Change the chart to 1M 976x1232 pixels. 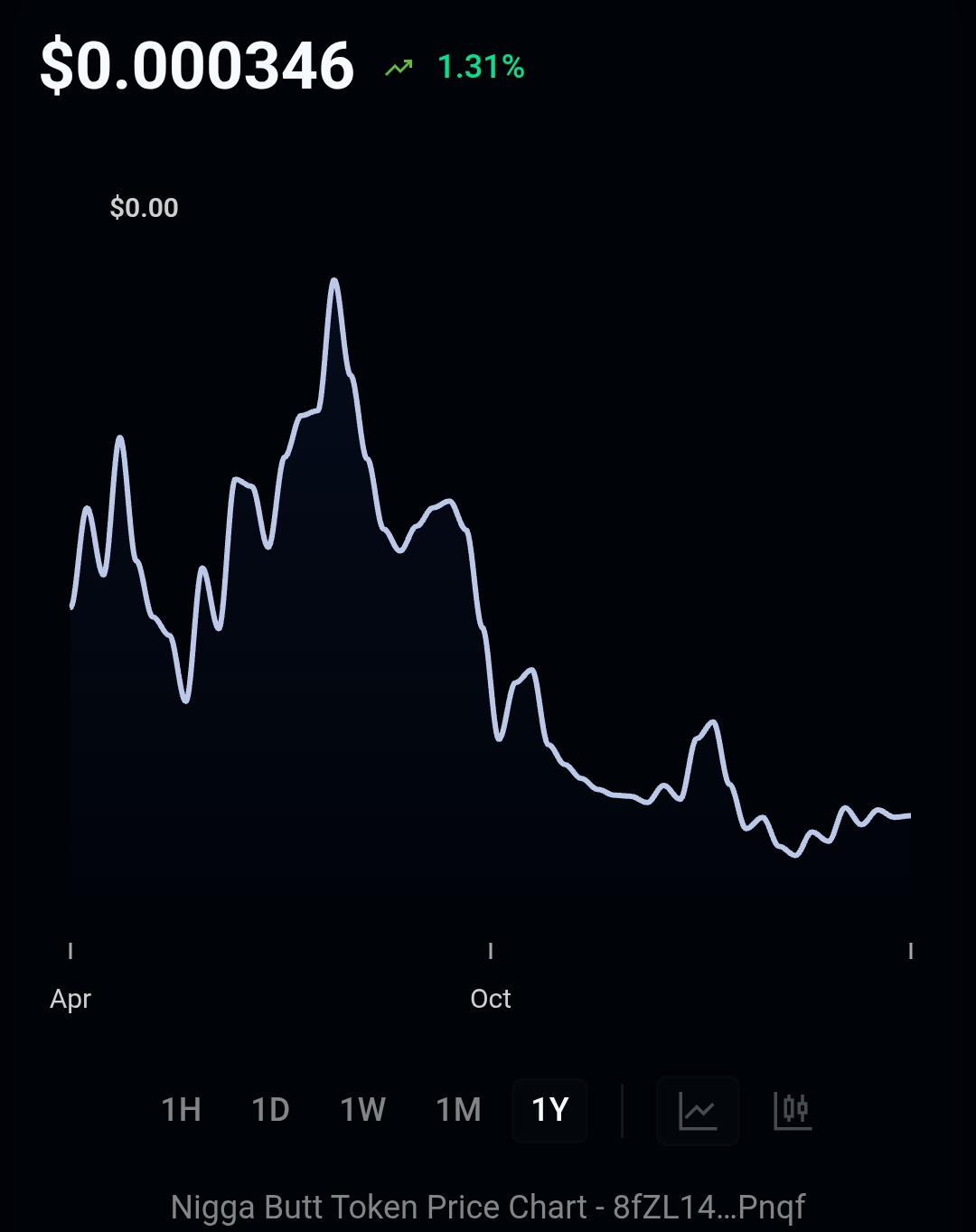[458, 1110]
